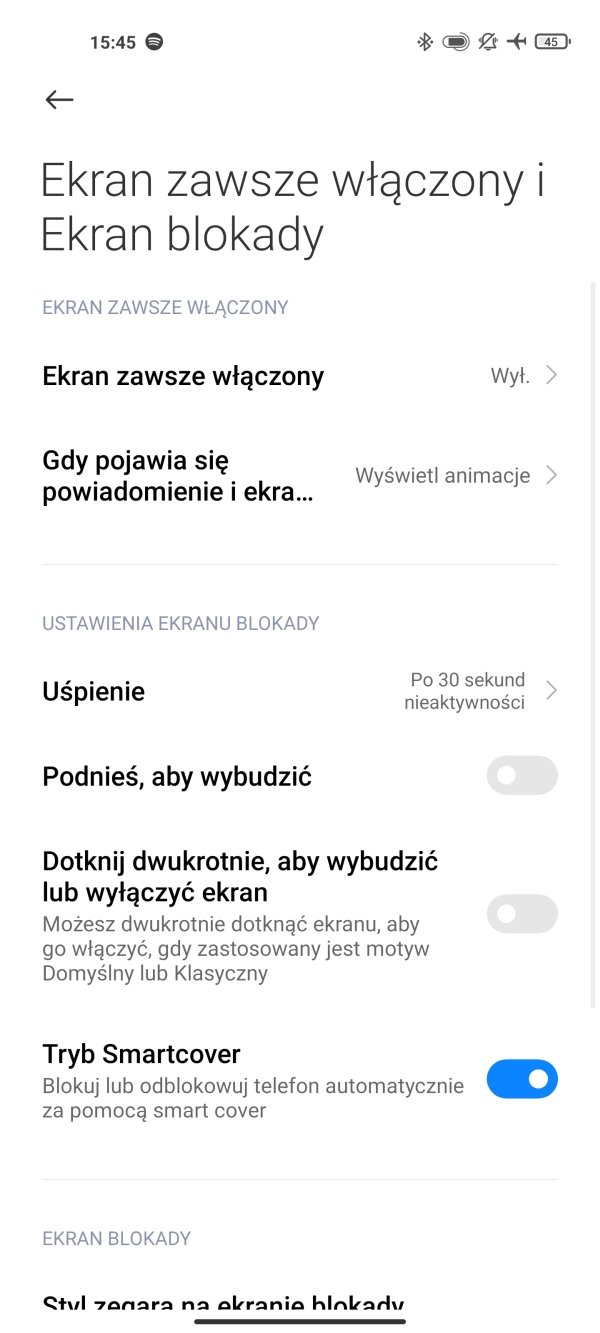Disable Tryb Smartcover

521,1079
